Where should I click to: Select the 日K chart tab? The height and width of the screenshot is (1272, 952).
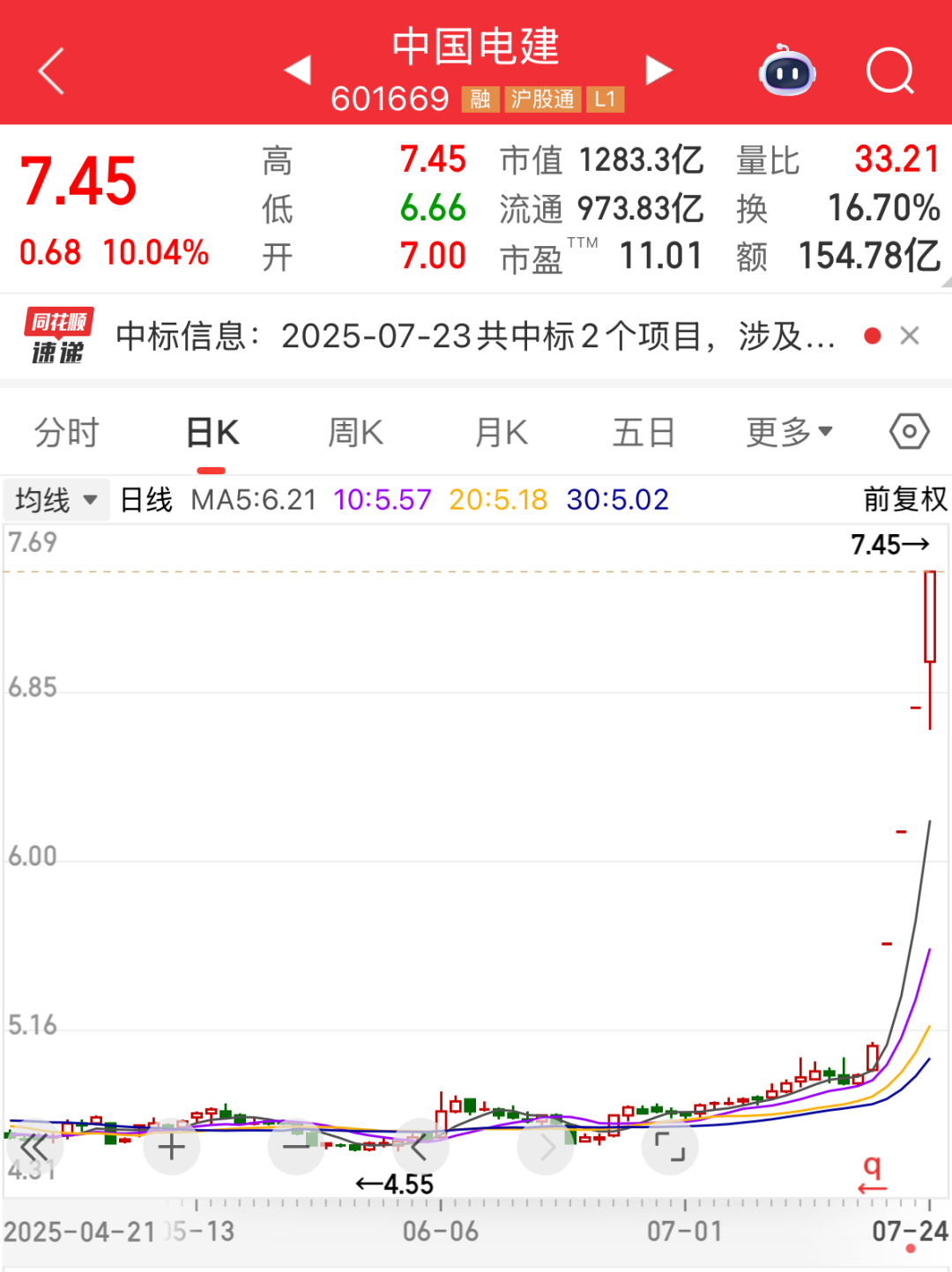212,433
